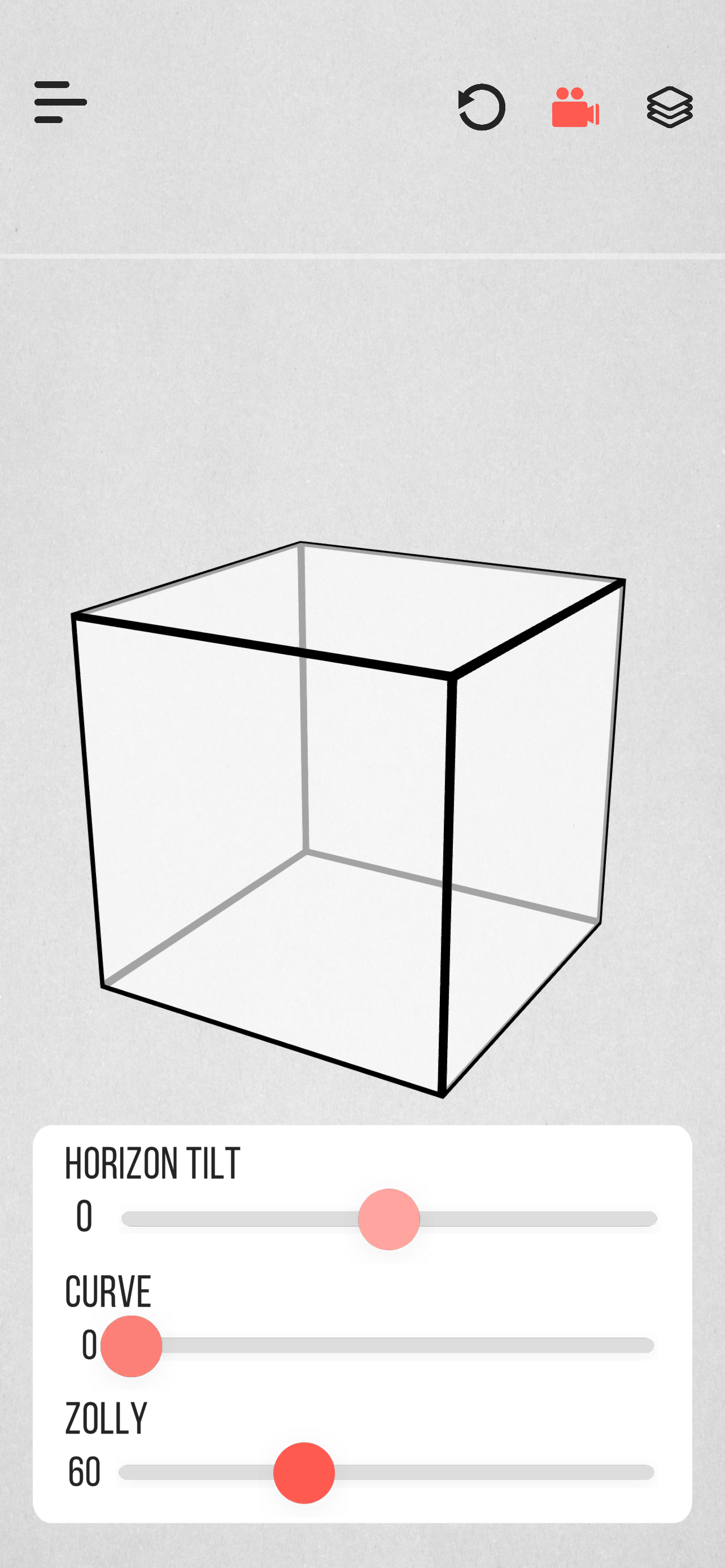The height and width of the screenshot is (1568, 725).
Task: Activate camera mode via the camcorder icon
Action: [x=575, y=107]
